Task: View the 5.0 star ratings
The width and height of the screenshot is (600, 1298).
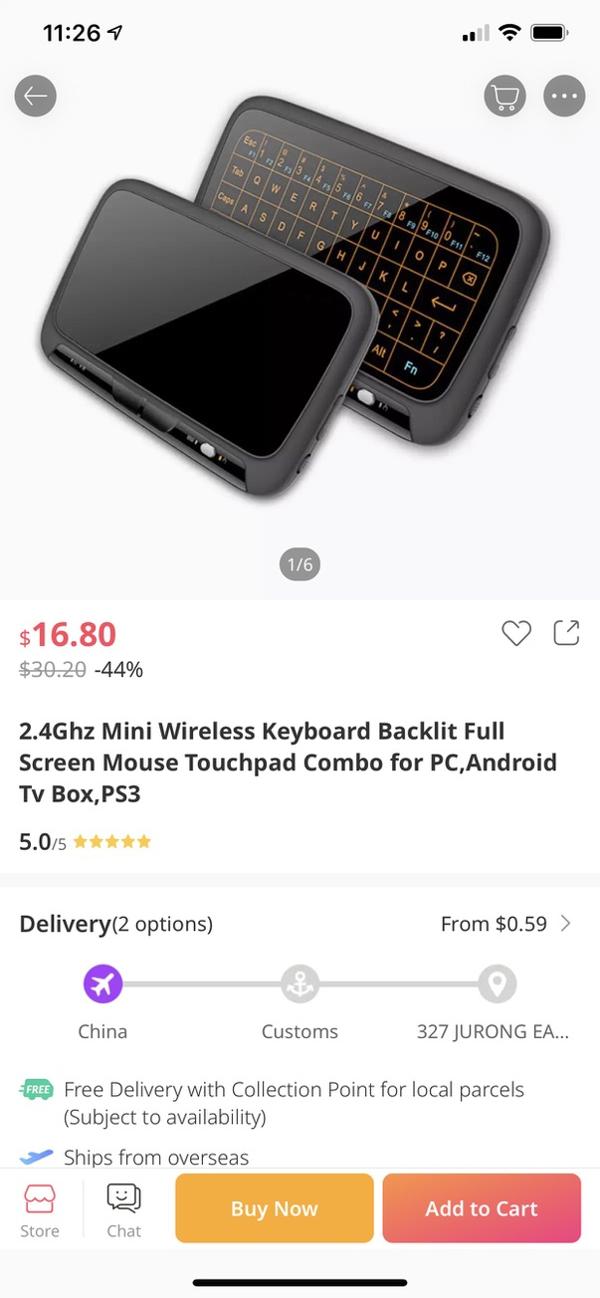Action: [85, 842]
